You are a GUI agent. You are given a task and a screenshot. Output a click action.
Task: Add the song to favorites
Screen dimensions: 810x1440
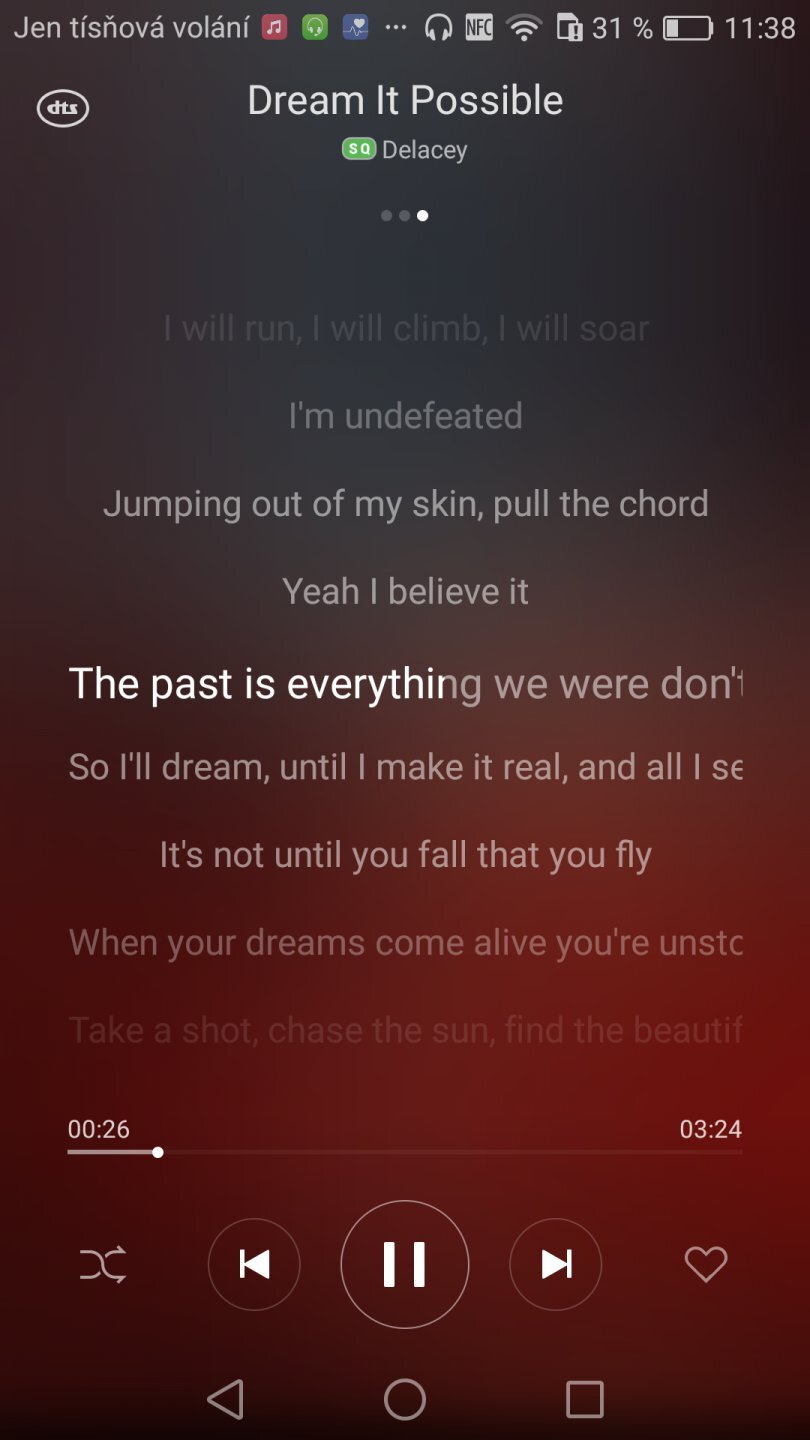(x=706, y=1265)
